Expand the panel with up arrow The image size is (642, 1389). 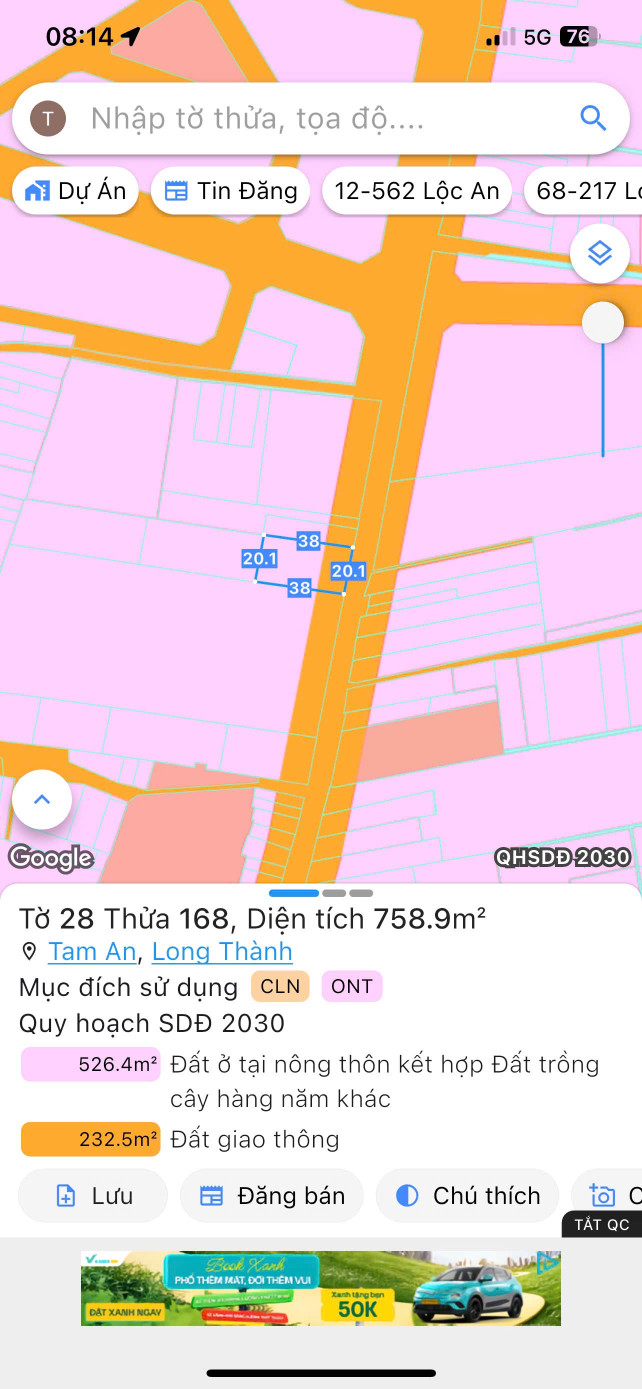42,800
